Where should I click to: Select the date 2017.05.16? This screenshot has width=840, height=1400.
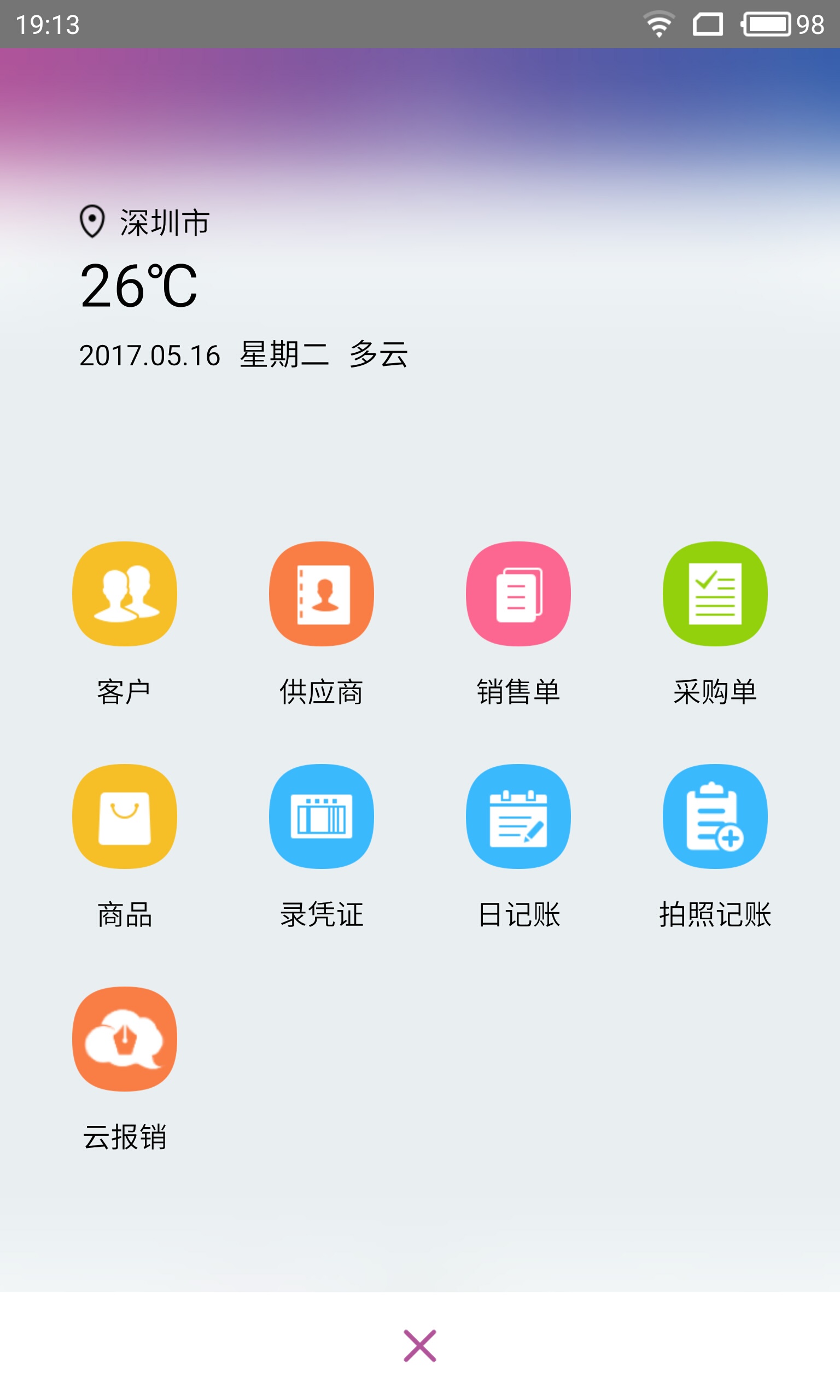tap(150, 356)
